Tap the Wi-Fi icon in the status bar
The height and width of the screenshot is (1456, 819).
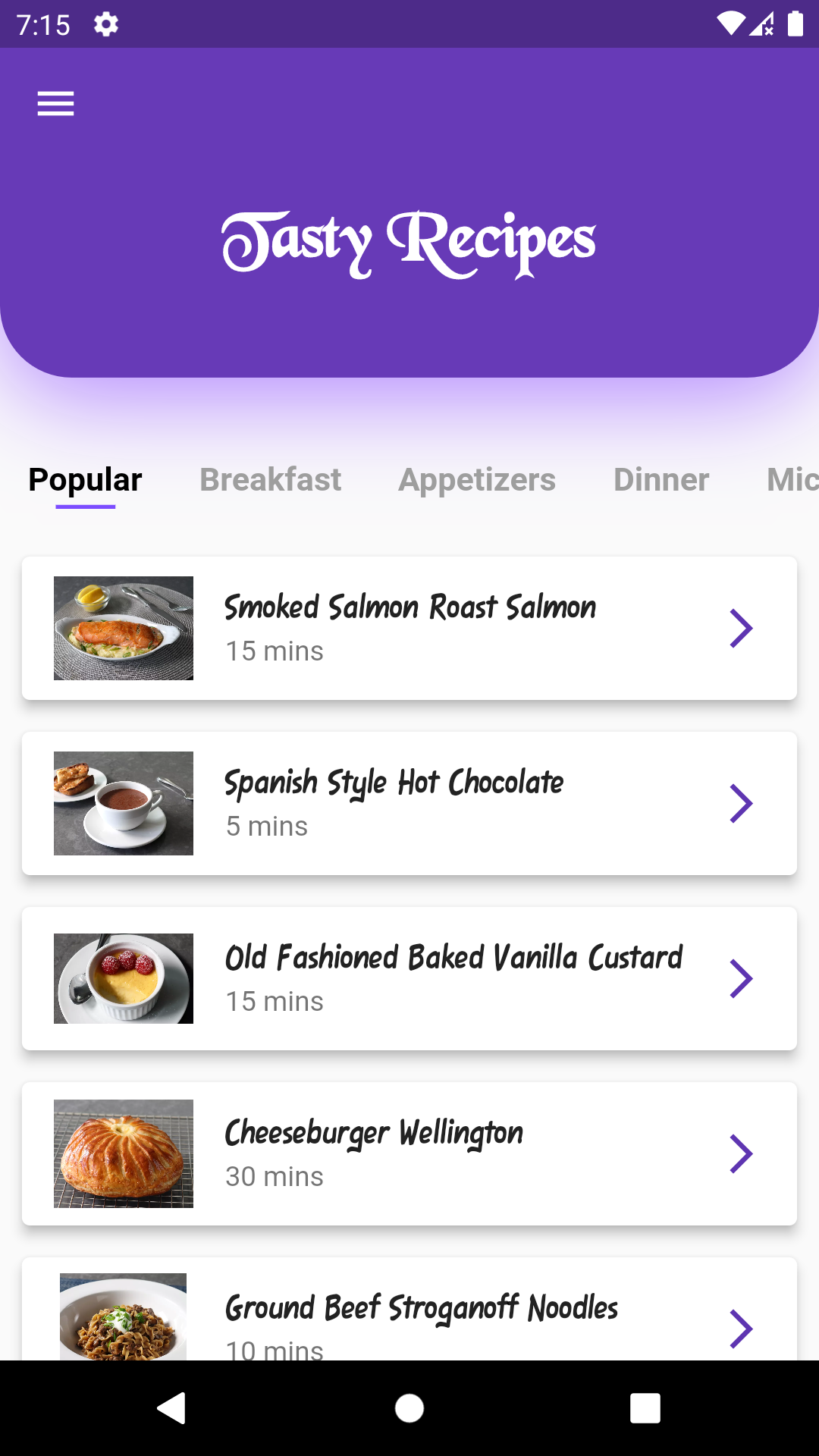coord(730,24)
